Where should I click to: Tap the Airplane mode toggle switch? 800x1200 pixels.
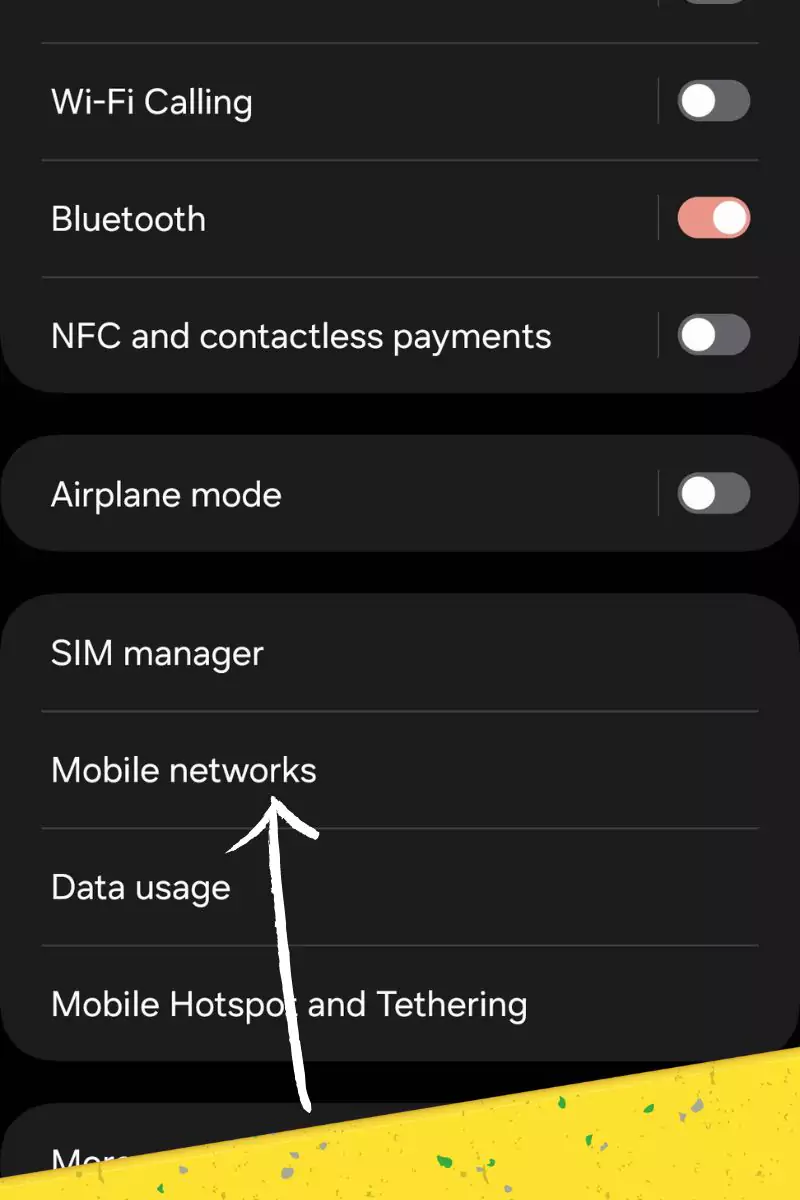713,493
